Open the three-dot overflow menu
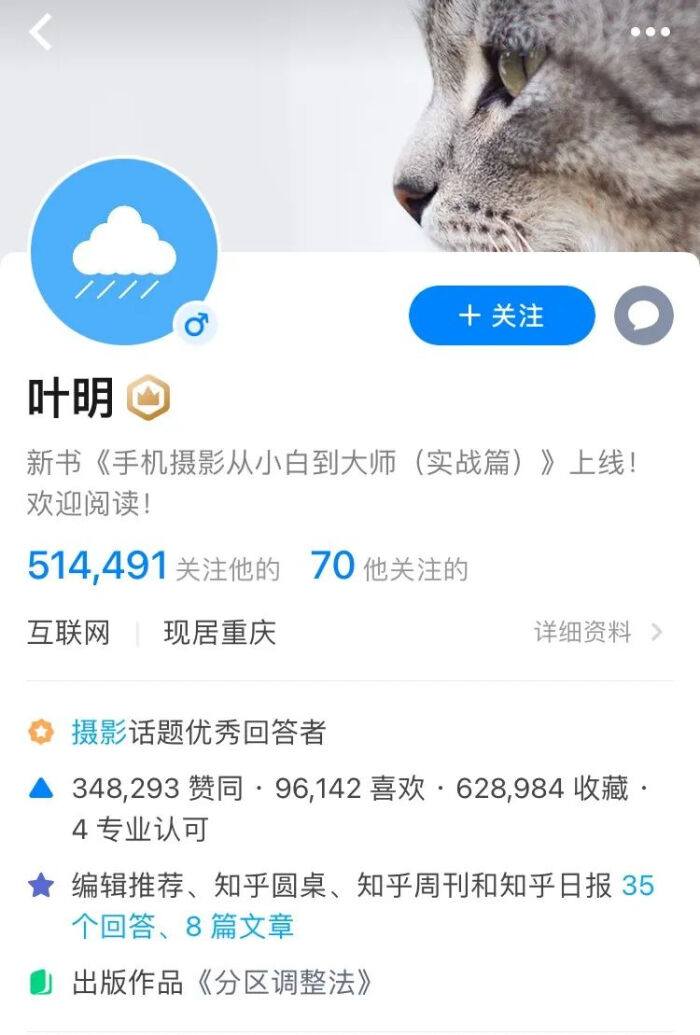This screenshot has width=700, height=1035. (x=650, y=32)
